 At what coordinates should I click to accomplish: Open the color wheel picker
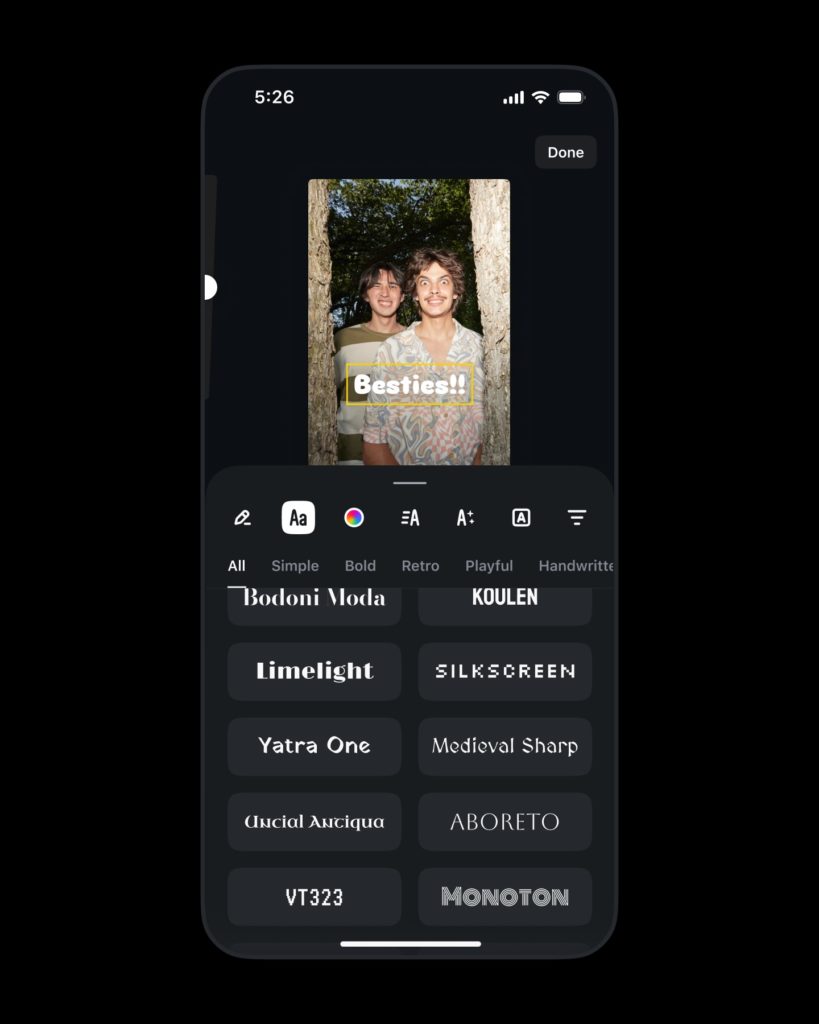(x=354, y=517)
